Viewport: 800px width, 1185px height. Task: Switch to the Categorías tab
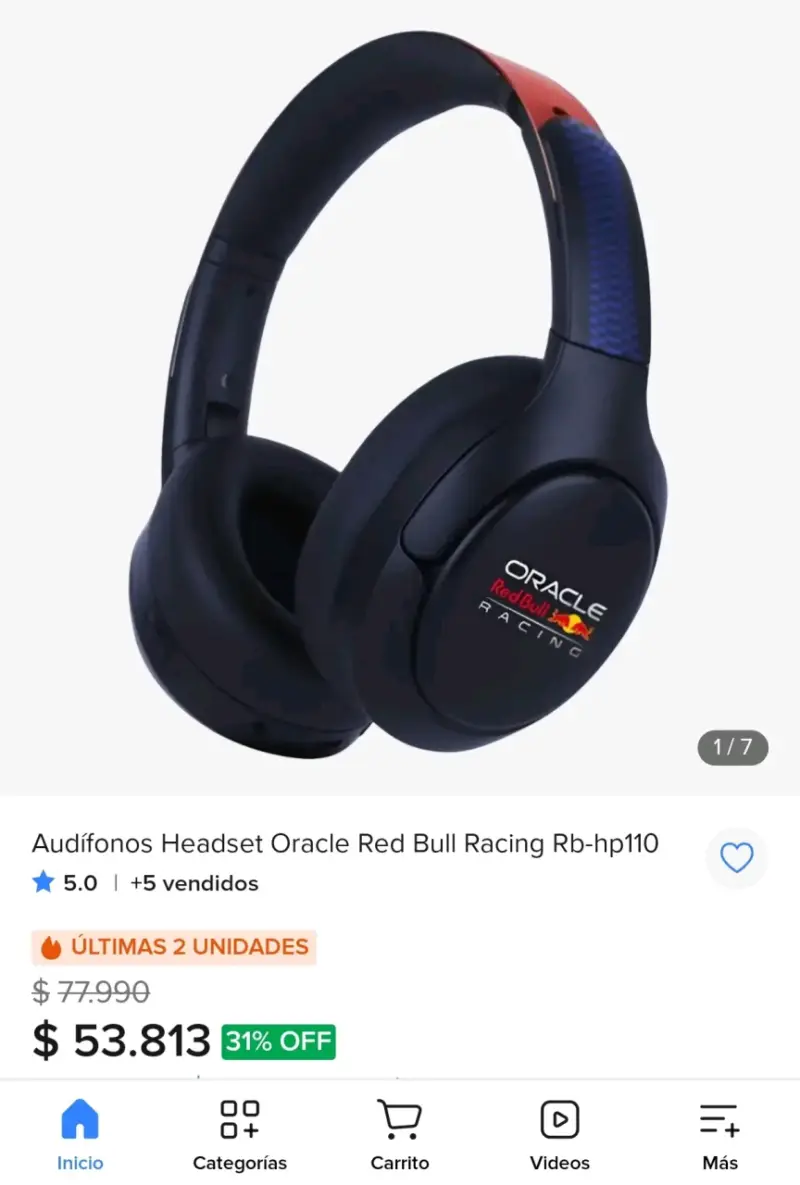239,1134
